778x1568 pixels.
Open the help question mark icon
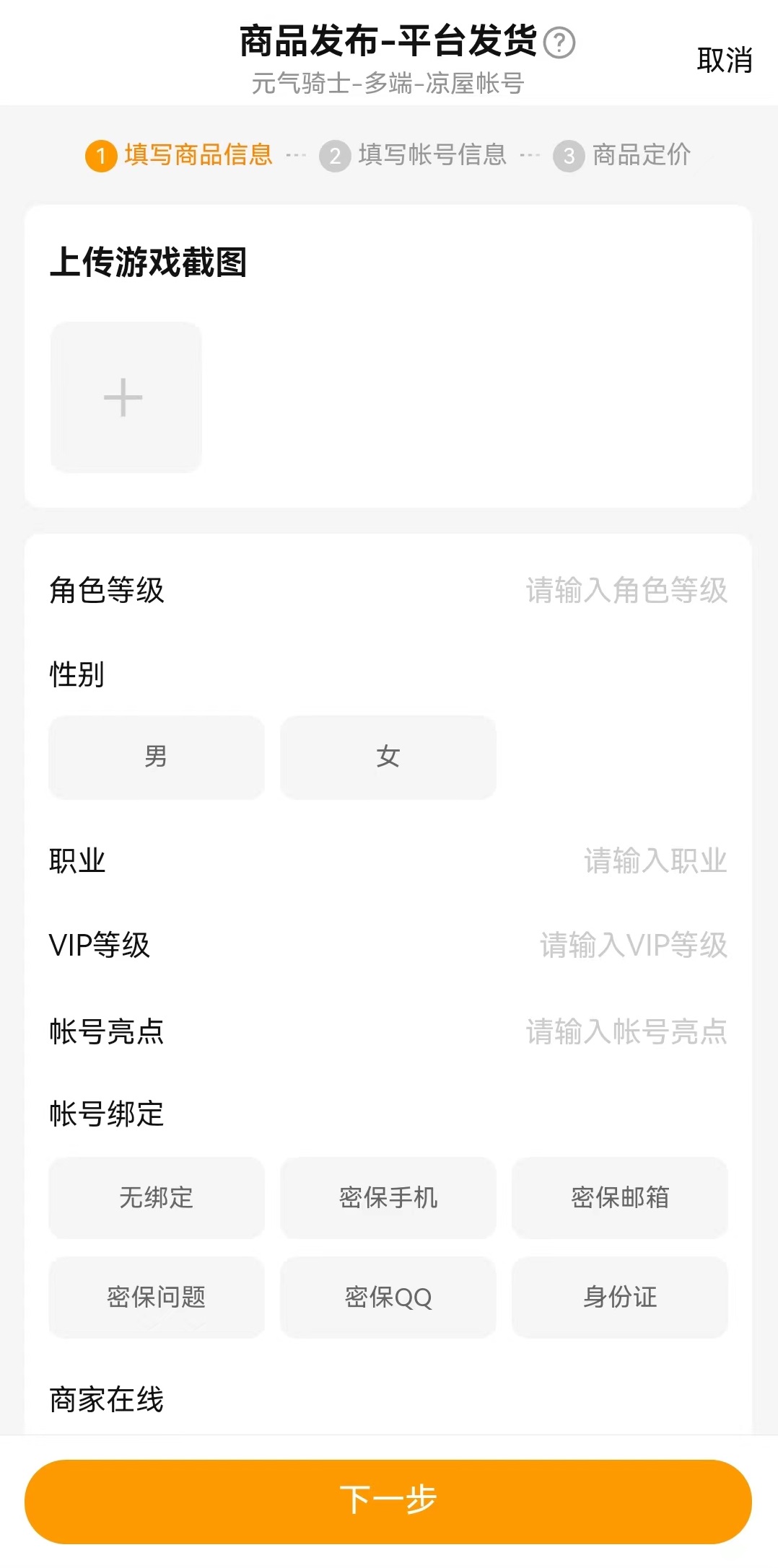click(x=559, y=43)
